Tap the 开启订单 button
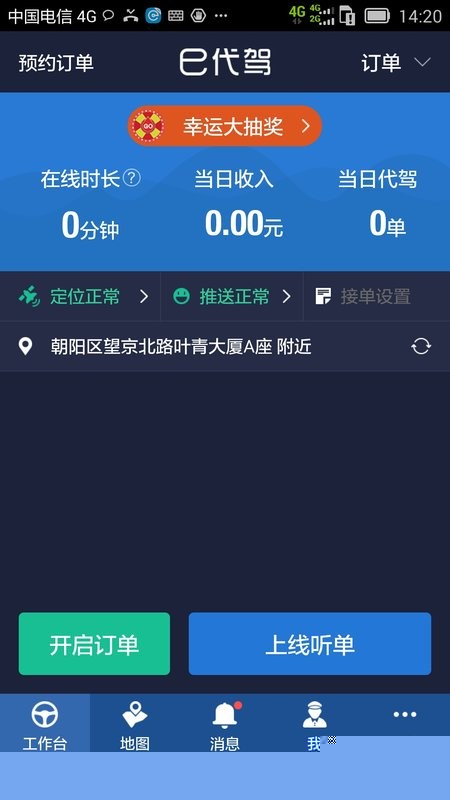This screenshot has height=800, width=450. point(94,644)
